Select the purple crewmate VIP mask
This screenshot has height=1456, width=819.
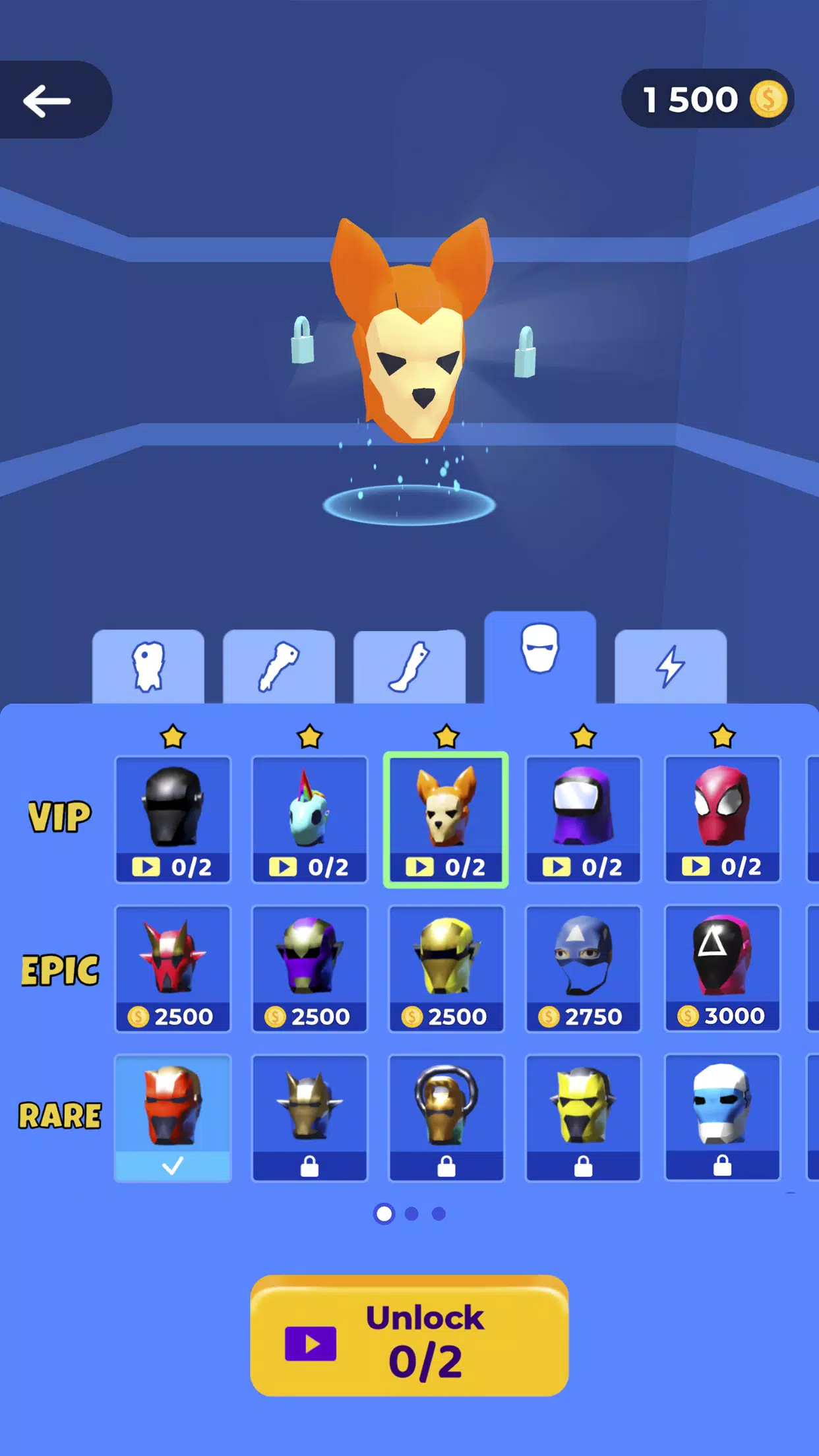pyautogui.click(x=583, y=818)
